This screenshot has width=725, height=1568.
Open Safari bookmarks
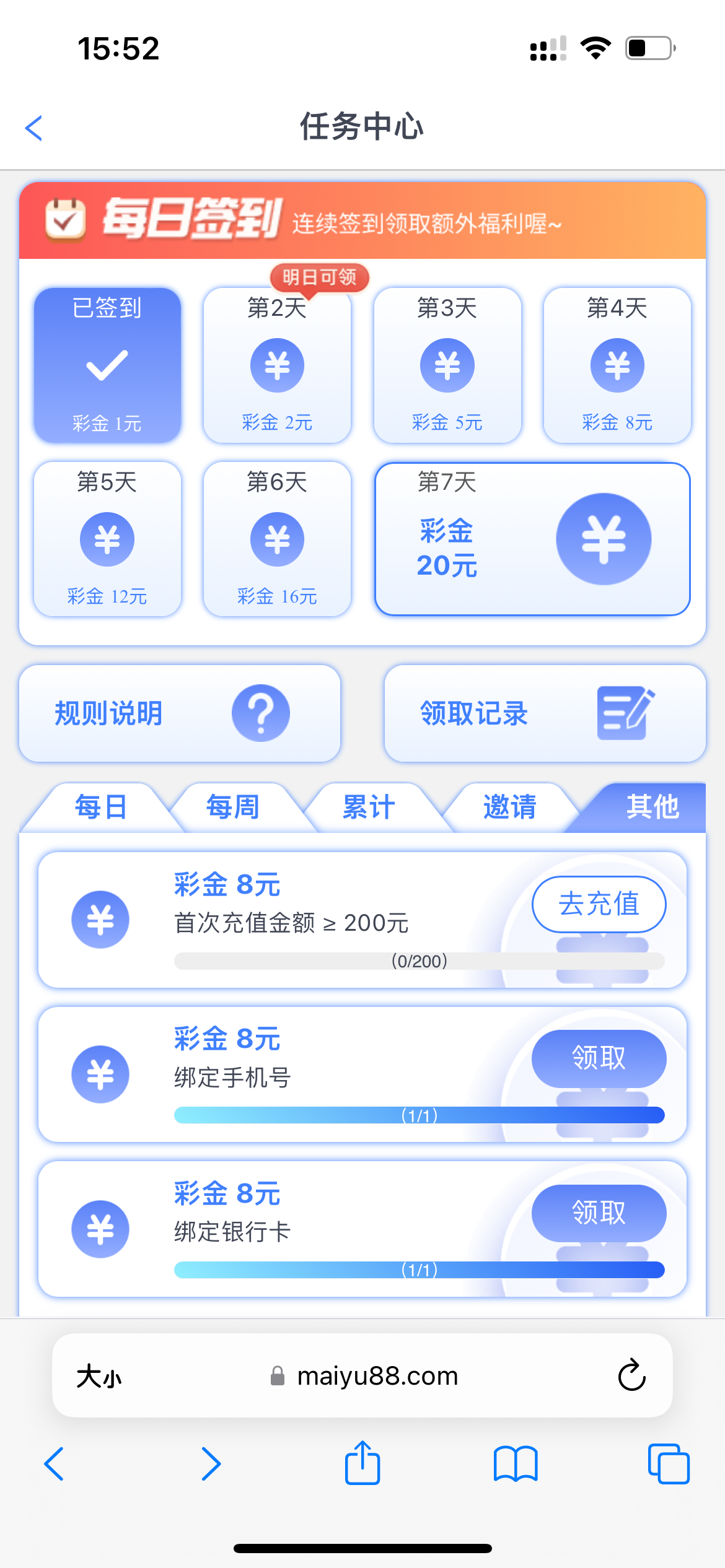pyautogui.click(x=516, y=1464)
